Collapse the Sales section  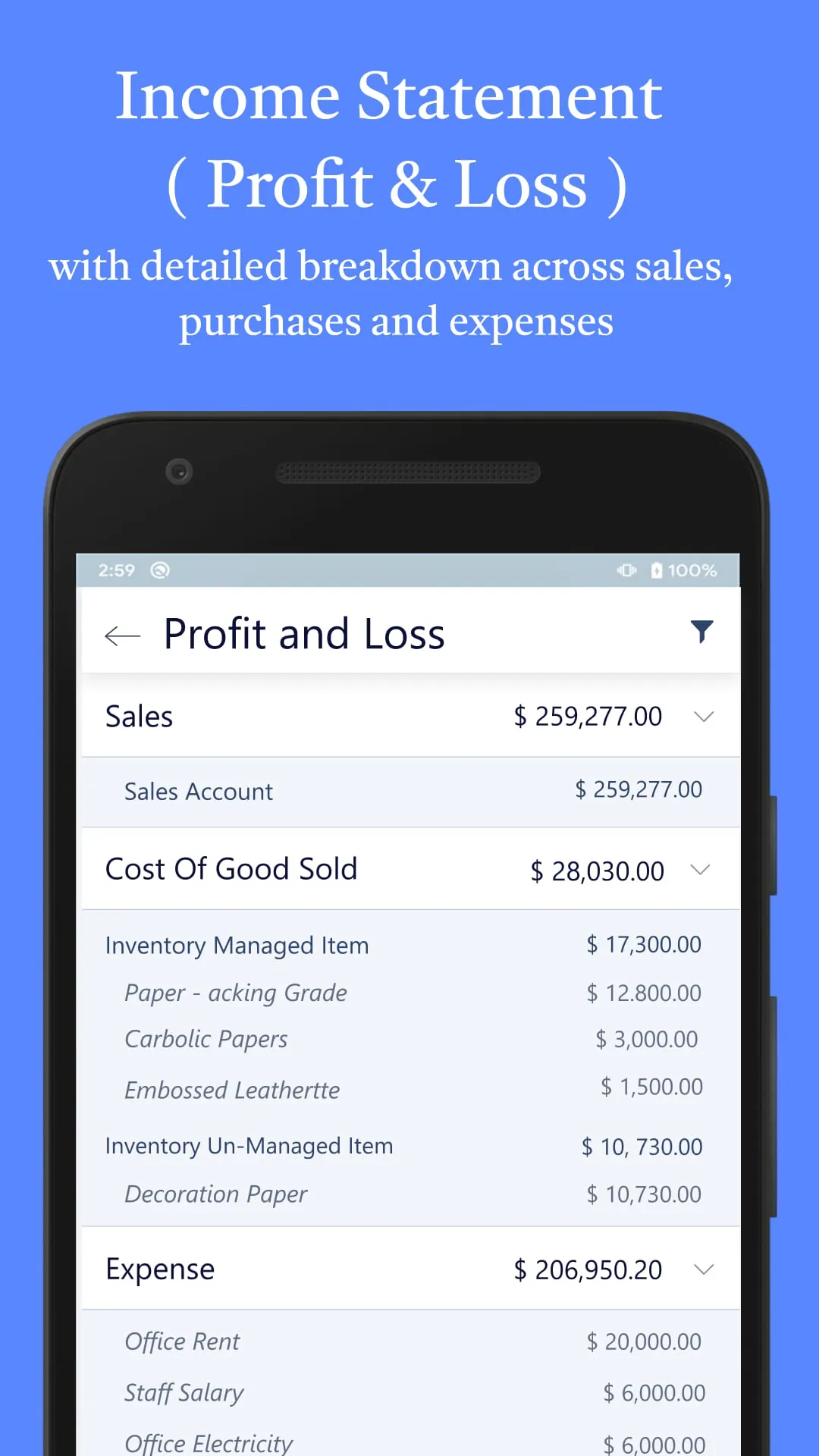pos(704,716)
